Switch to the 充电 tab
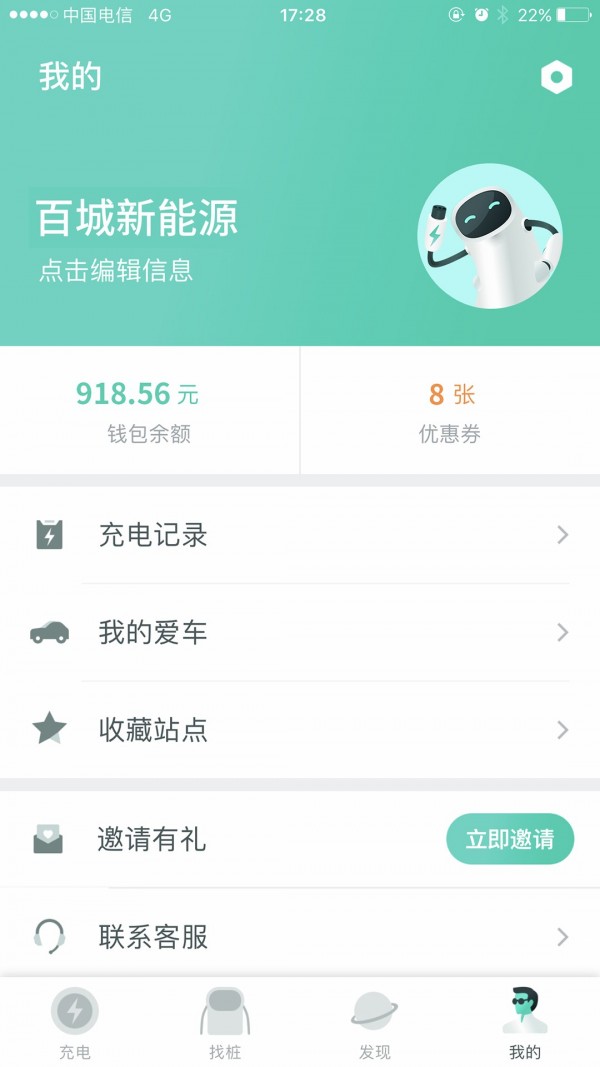Viewport: 600px width, 1067px height. tap(75, 1022)
